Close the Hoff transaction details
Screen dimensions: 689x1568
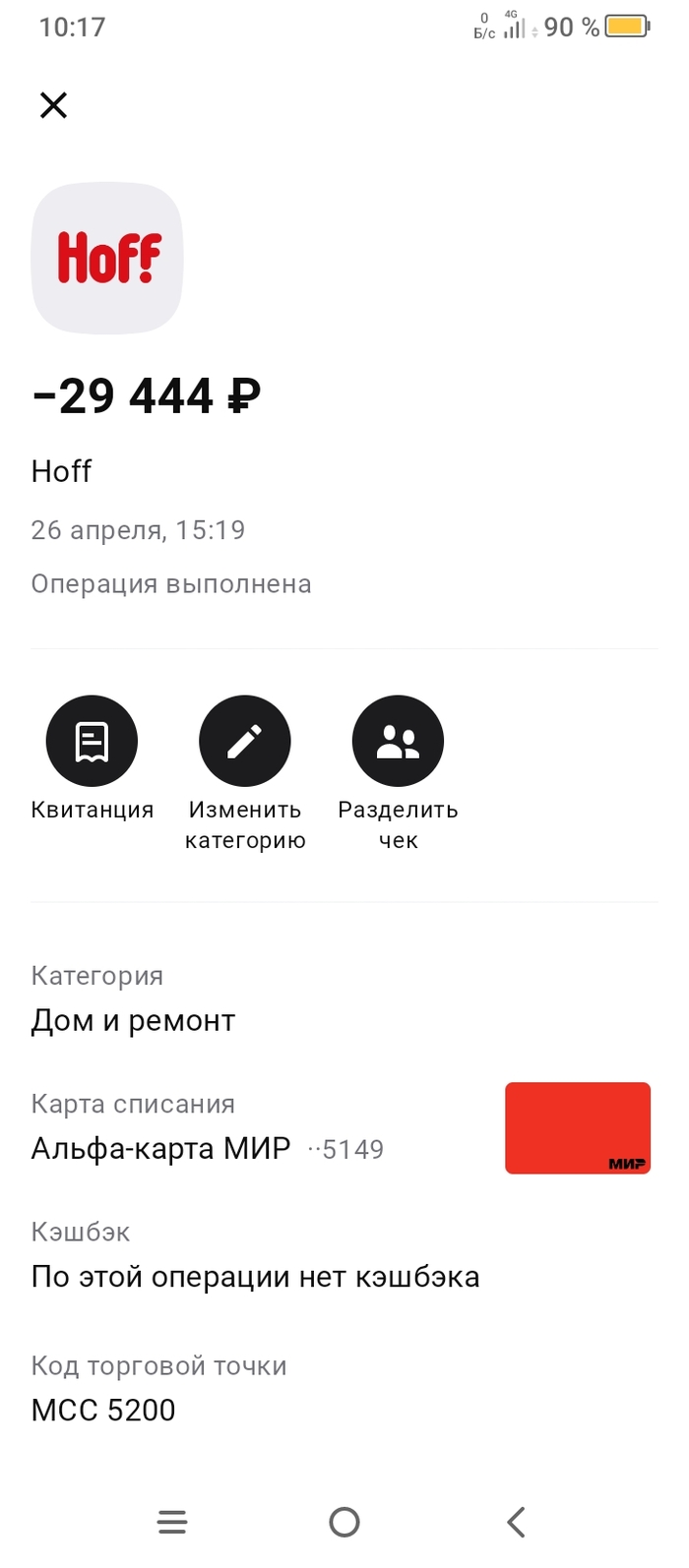point(53,105)
